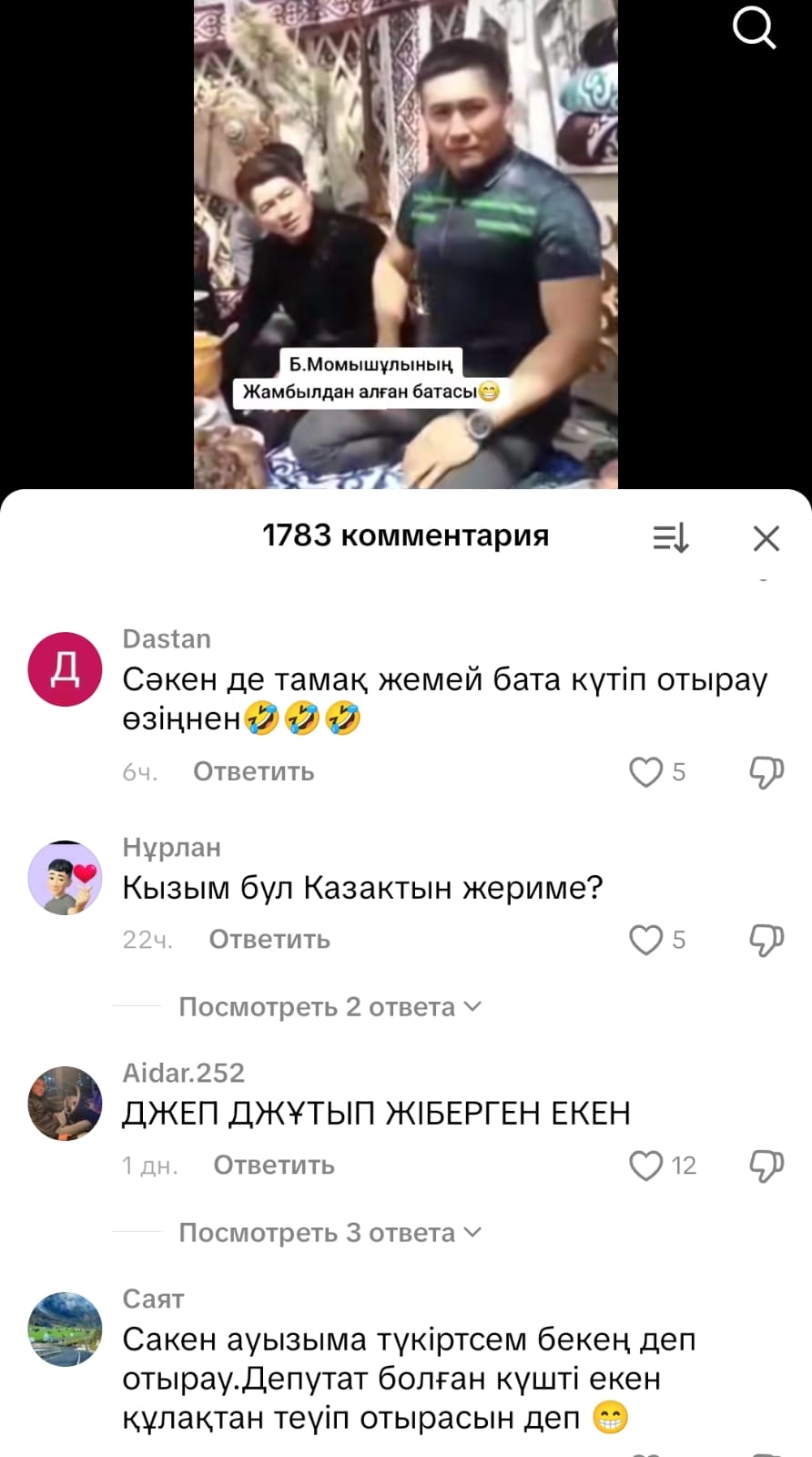Like Саят's comment with the heart icon

click(x=646, y=1450)
